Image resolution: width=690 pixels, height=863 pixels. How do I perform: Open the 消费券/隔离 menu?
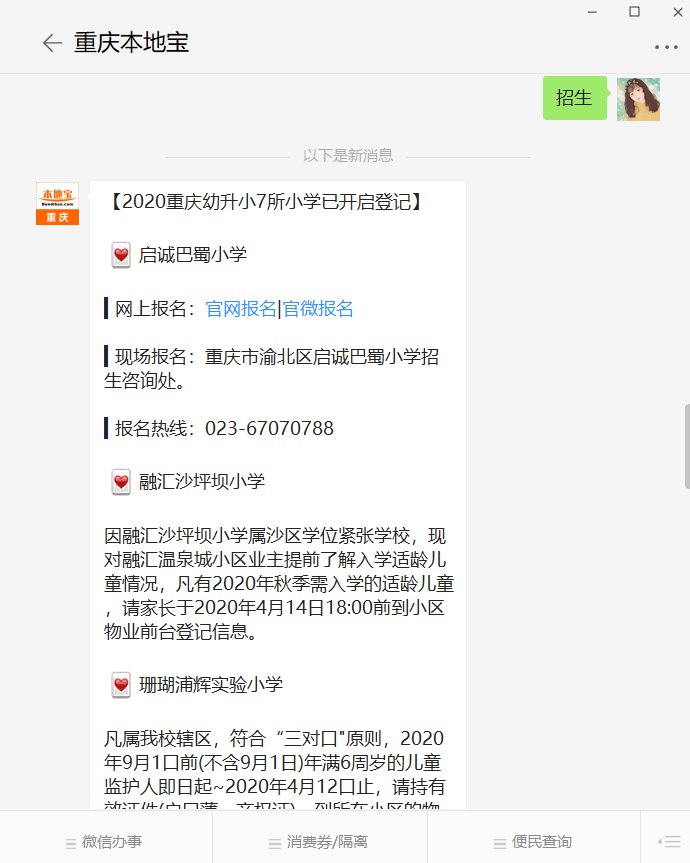320,841
